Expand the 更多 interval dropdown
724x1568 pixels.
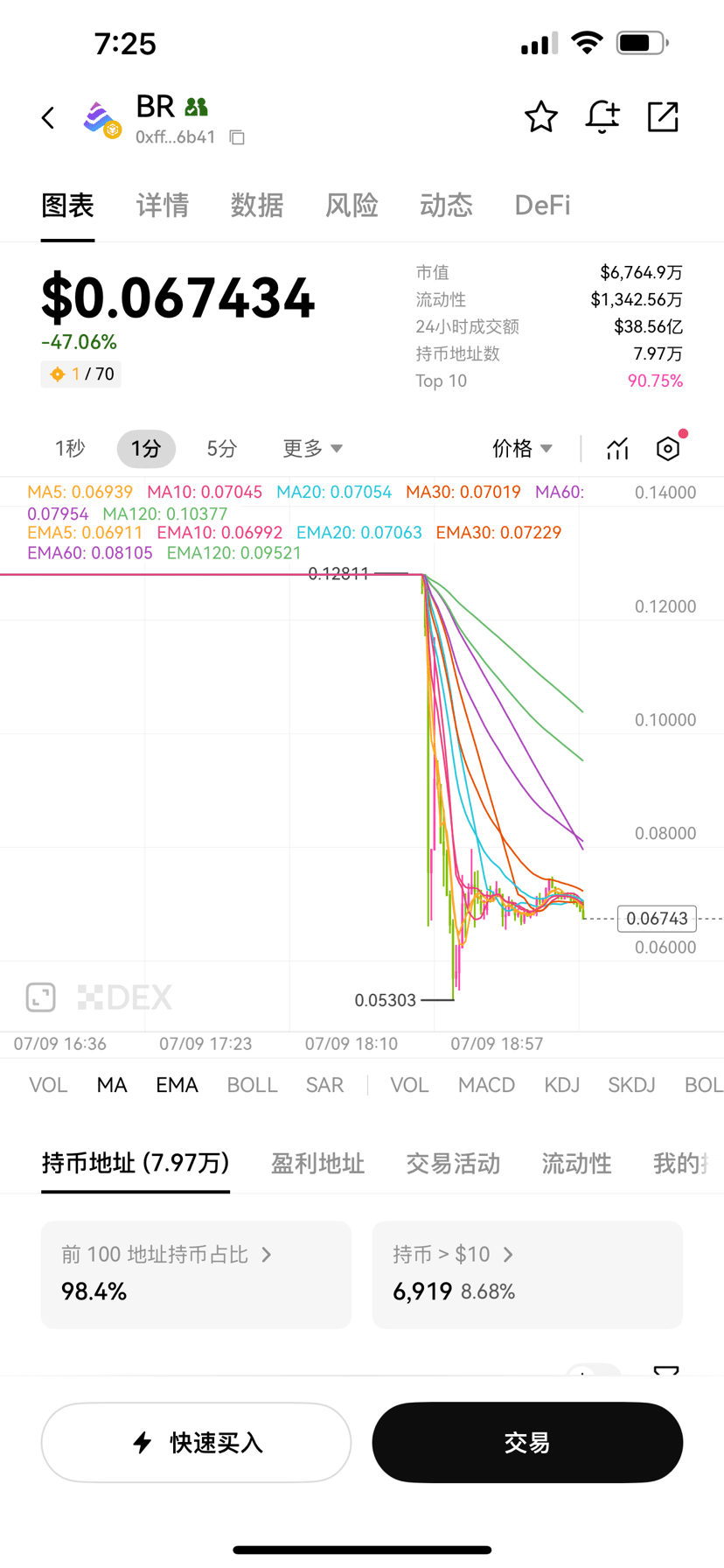click(x=312, y=449)
